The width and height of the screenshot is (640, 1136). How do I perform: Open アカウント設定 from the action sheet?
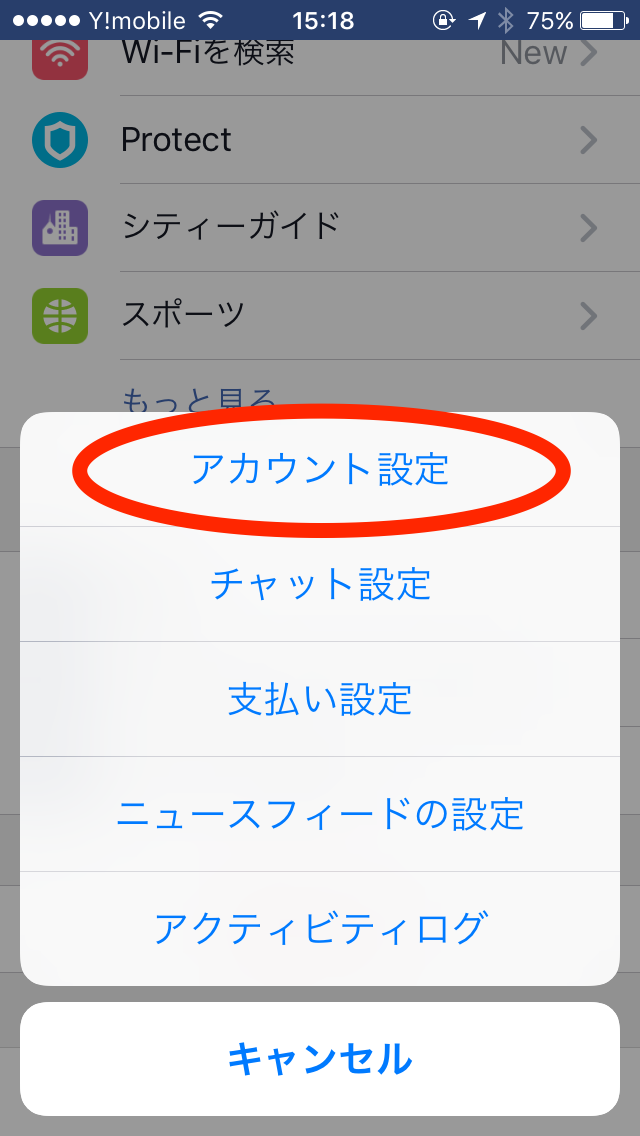[x=320, y=469]
